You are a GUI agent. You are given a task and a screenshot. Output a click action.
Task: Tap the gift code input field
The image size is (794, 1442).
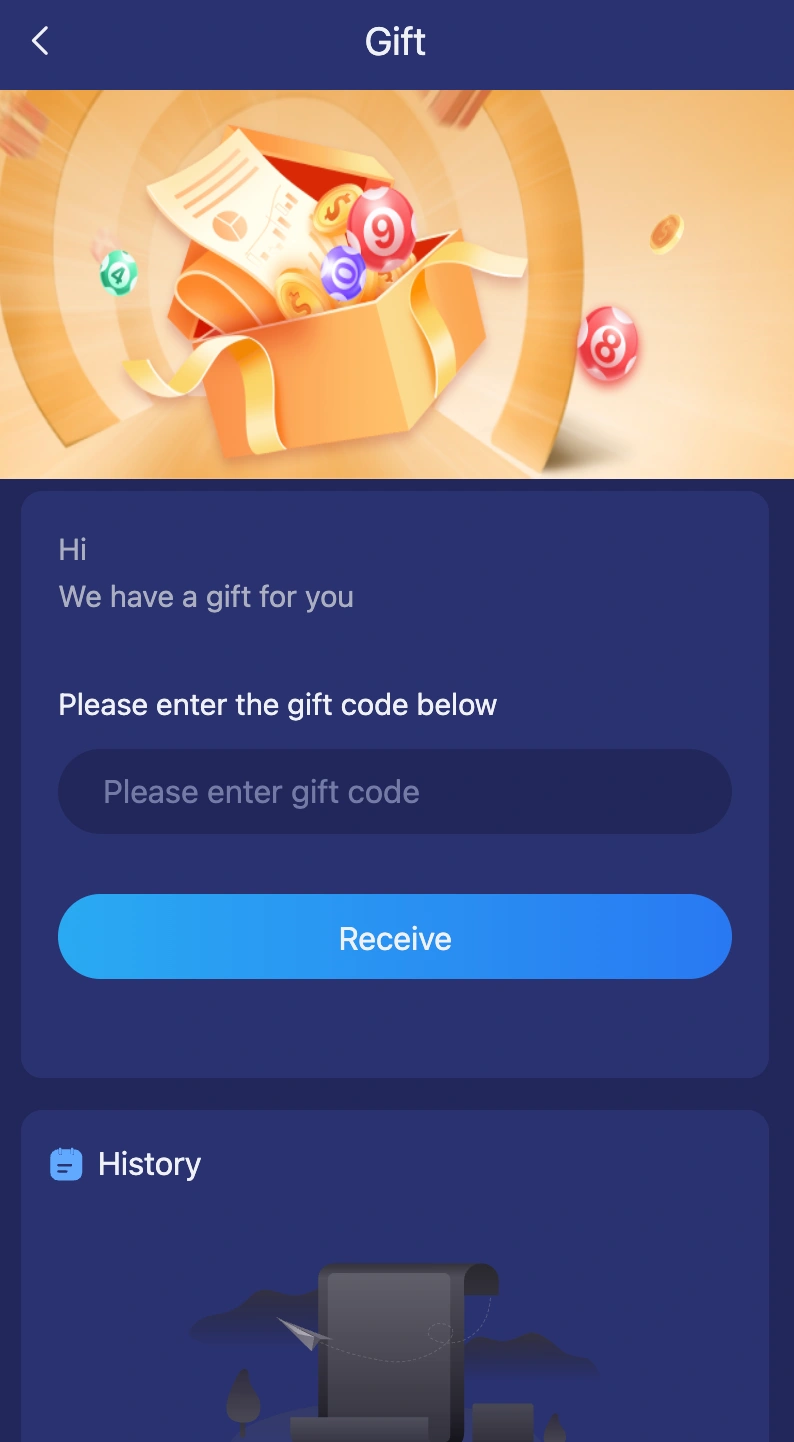(x=394, y=792)
